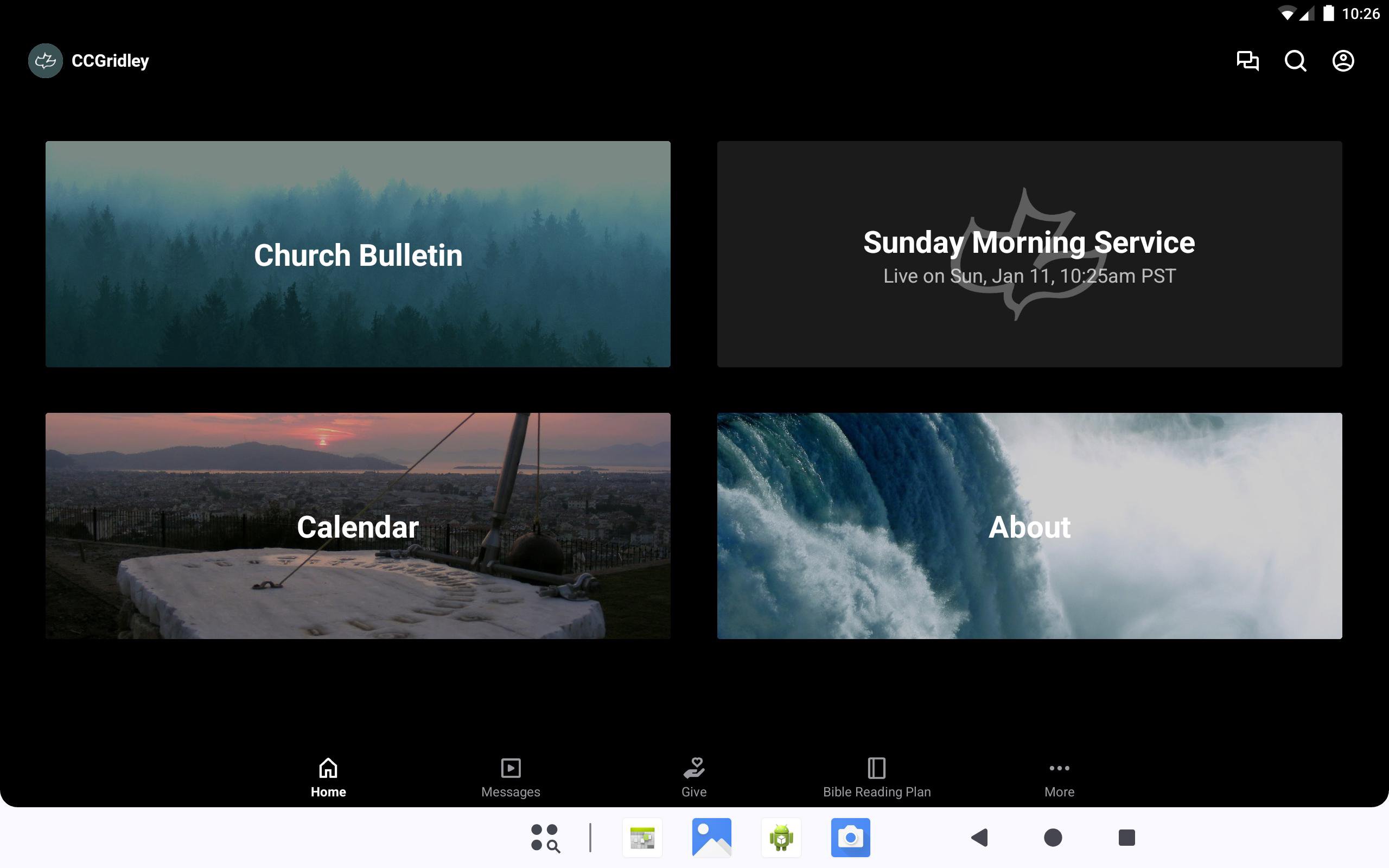The height and width of the screenshot is (868, 1389).
Task: Open the user profile icon
Action: click(1342, 61)
